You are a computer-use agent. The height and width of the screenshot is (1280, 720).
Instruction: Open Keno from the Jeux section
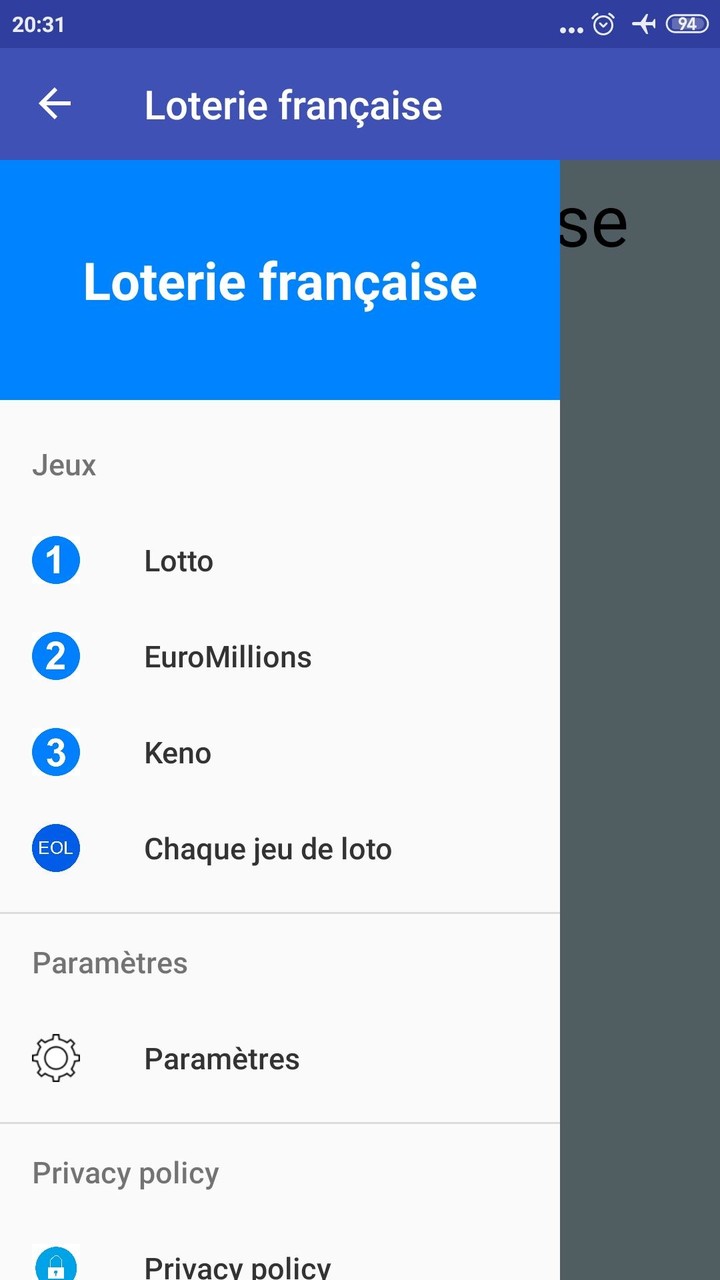[x=177, y=752]
